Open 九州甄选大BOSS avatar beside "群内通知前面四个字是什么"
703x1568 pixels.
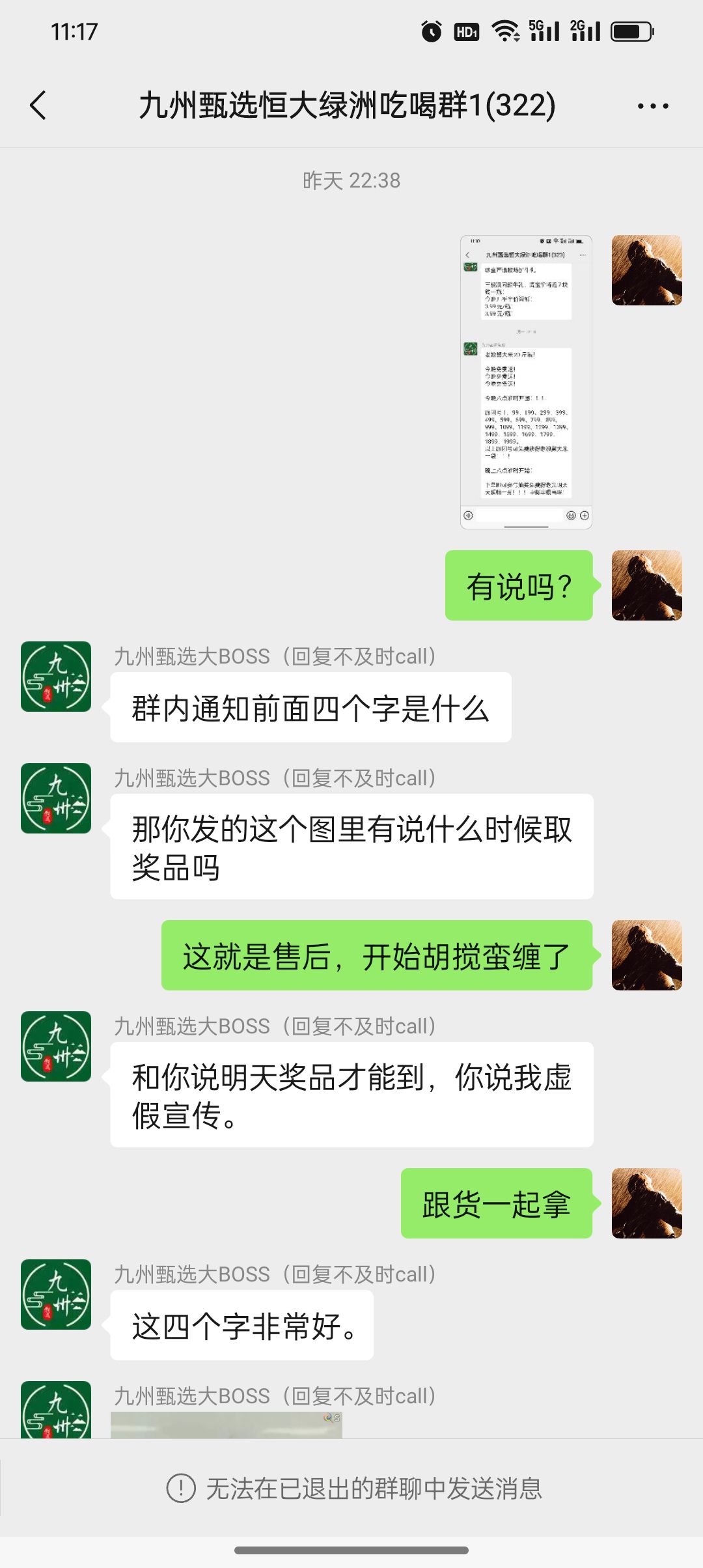coord(56,677)
